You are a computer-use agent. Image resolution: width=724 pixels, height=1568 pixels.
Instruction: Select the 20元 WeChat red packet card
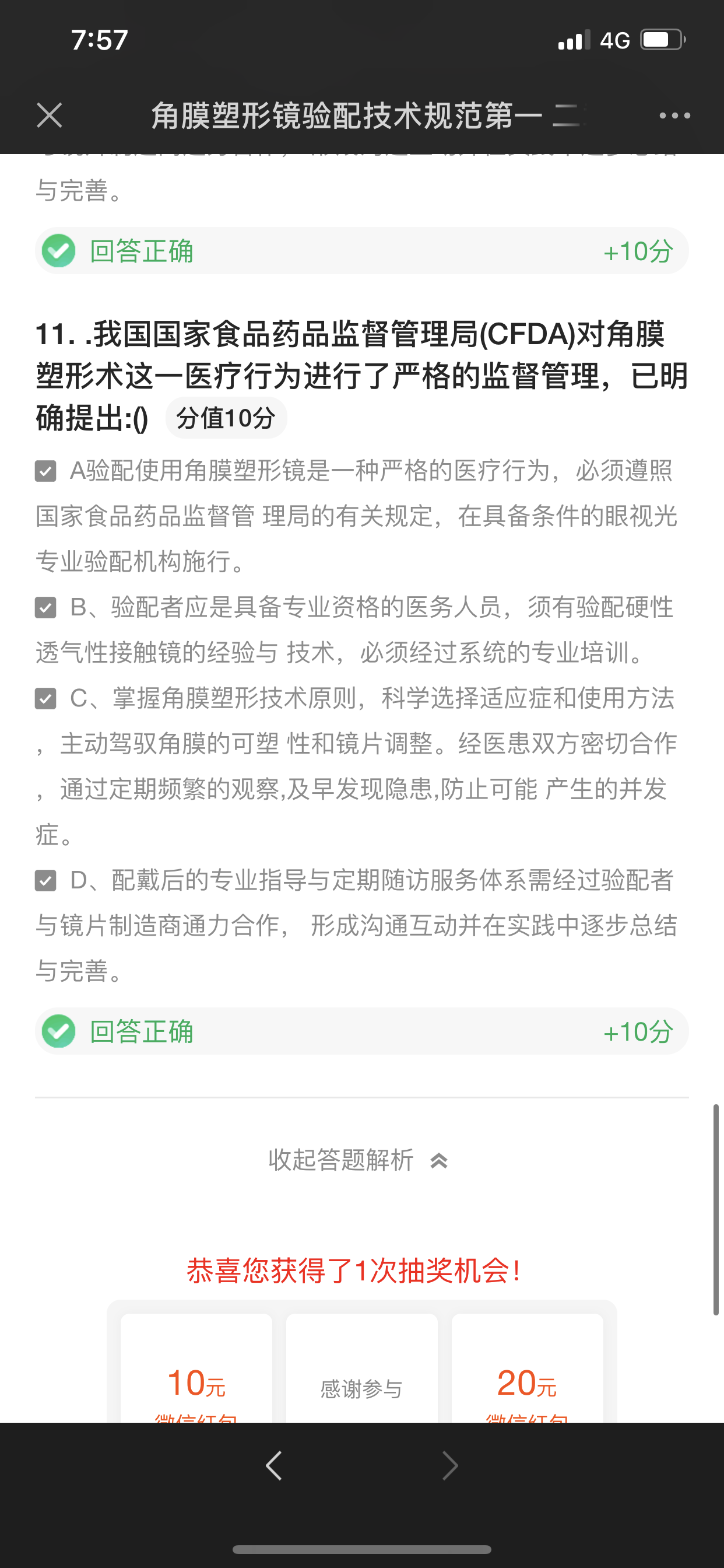tap(528, 1368)
